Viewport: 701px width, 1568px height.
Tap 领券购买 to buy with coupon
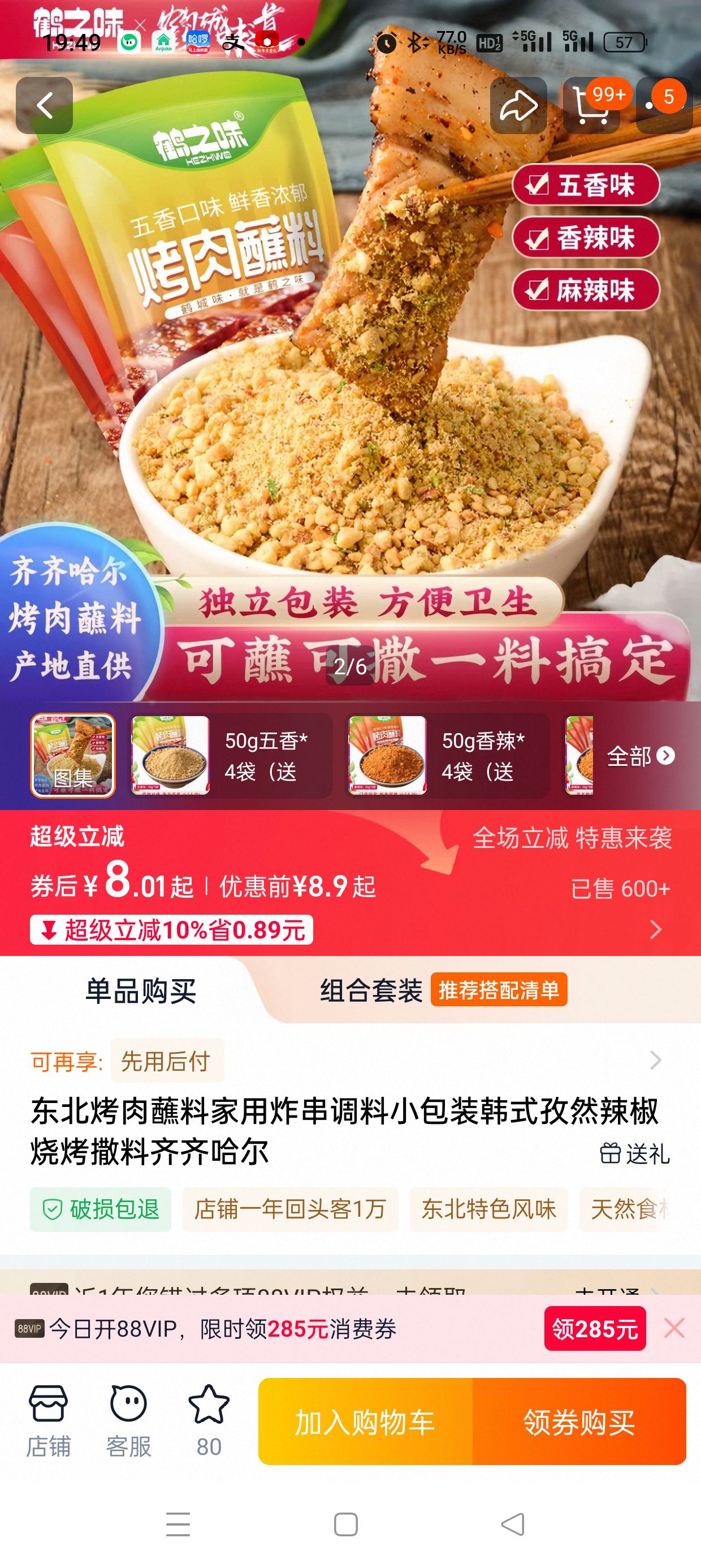(x=579, y=1422)
